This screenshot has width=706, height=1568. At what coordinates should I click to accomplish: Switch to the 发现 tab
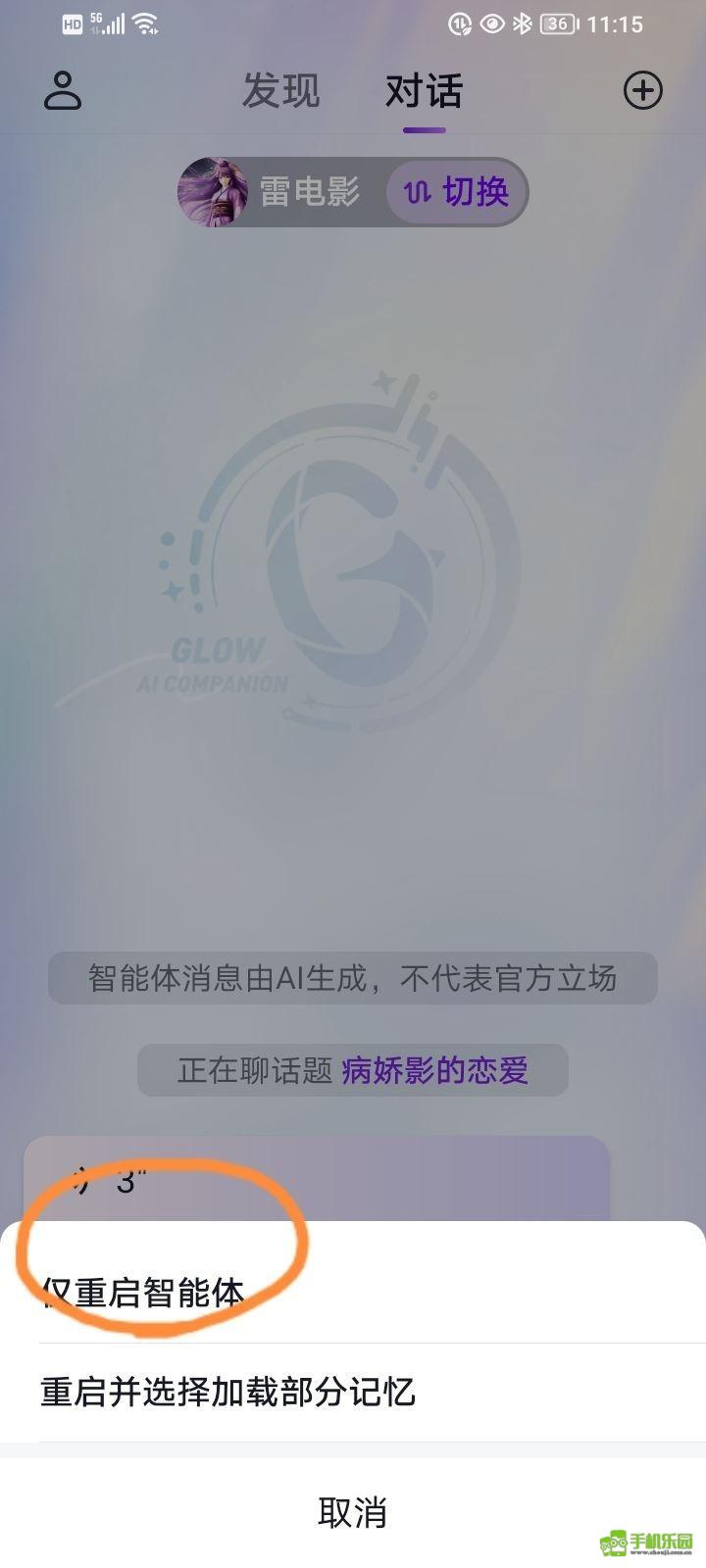(x=281, y=91)
